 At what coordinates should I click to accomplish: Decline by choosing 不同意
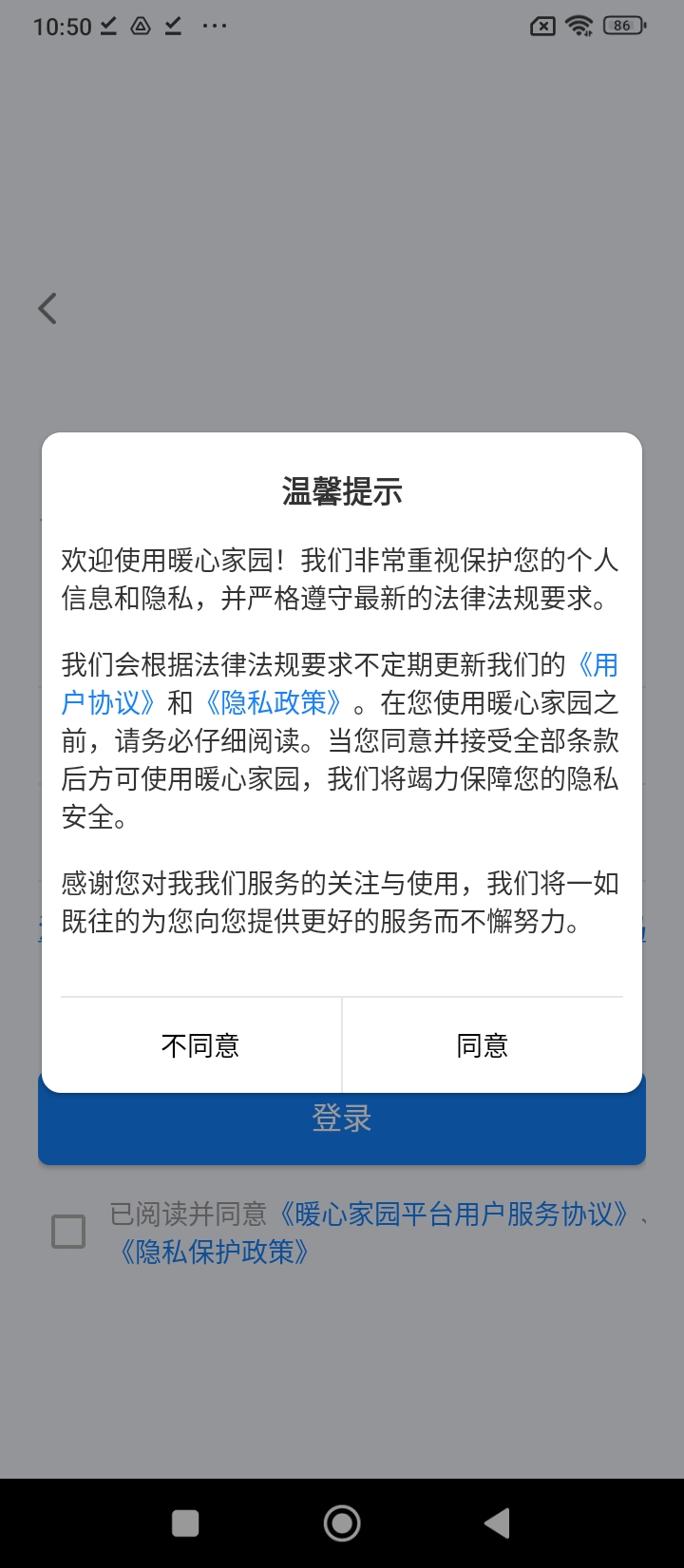point(200,1045)
